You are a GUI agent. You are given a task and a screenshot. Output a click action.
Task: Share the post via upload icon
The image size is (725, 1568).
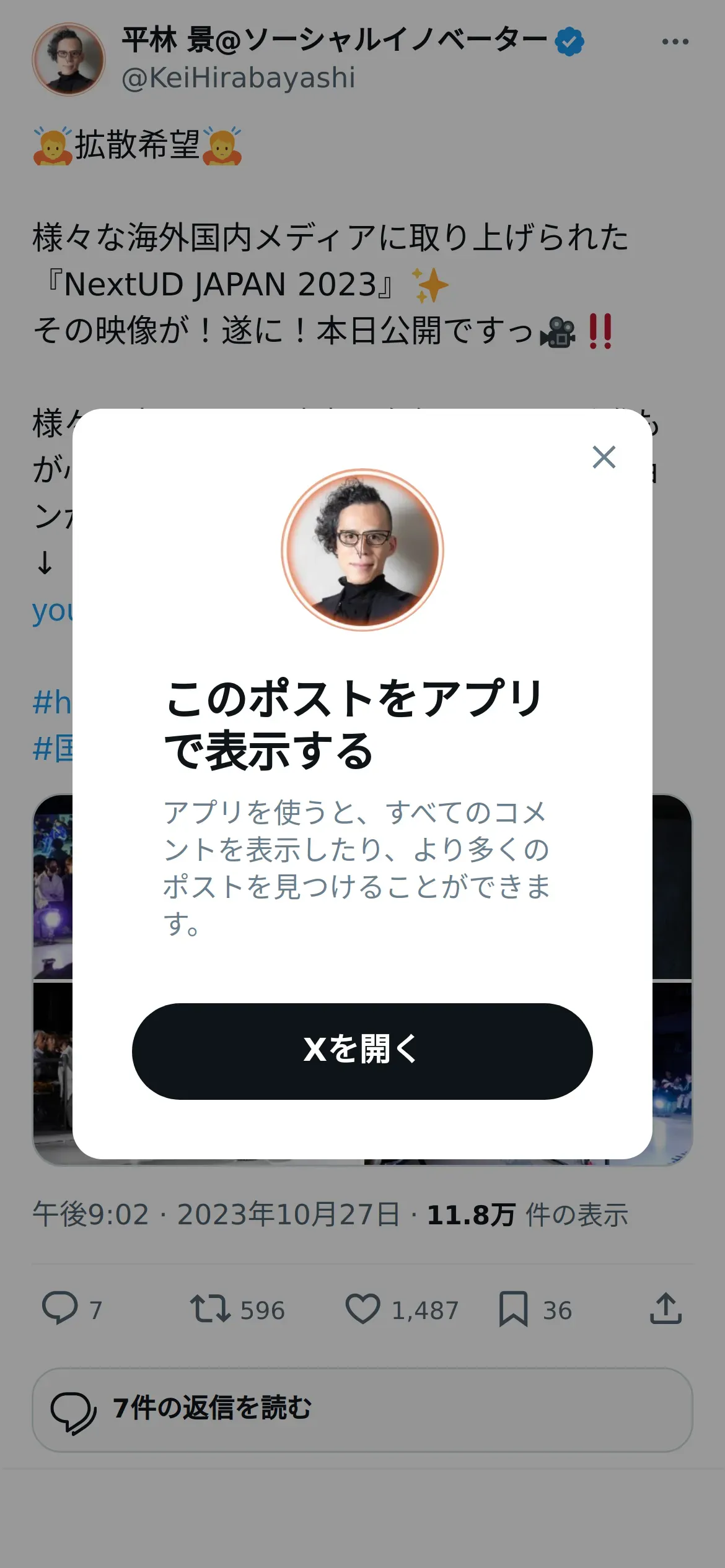[666, 1309]
